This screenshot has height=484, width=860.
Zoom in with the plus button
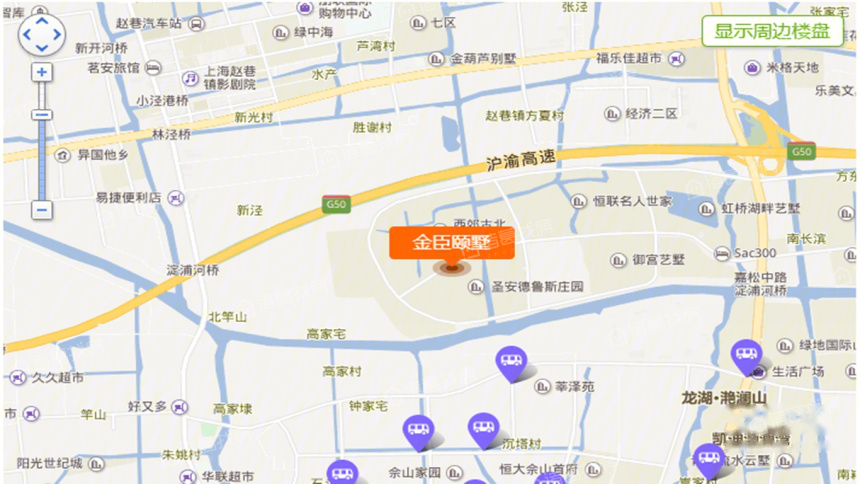click(41, 73)
